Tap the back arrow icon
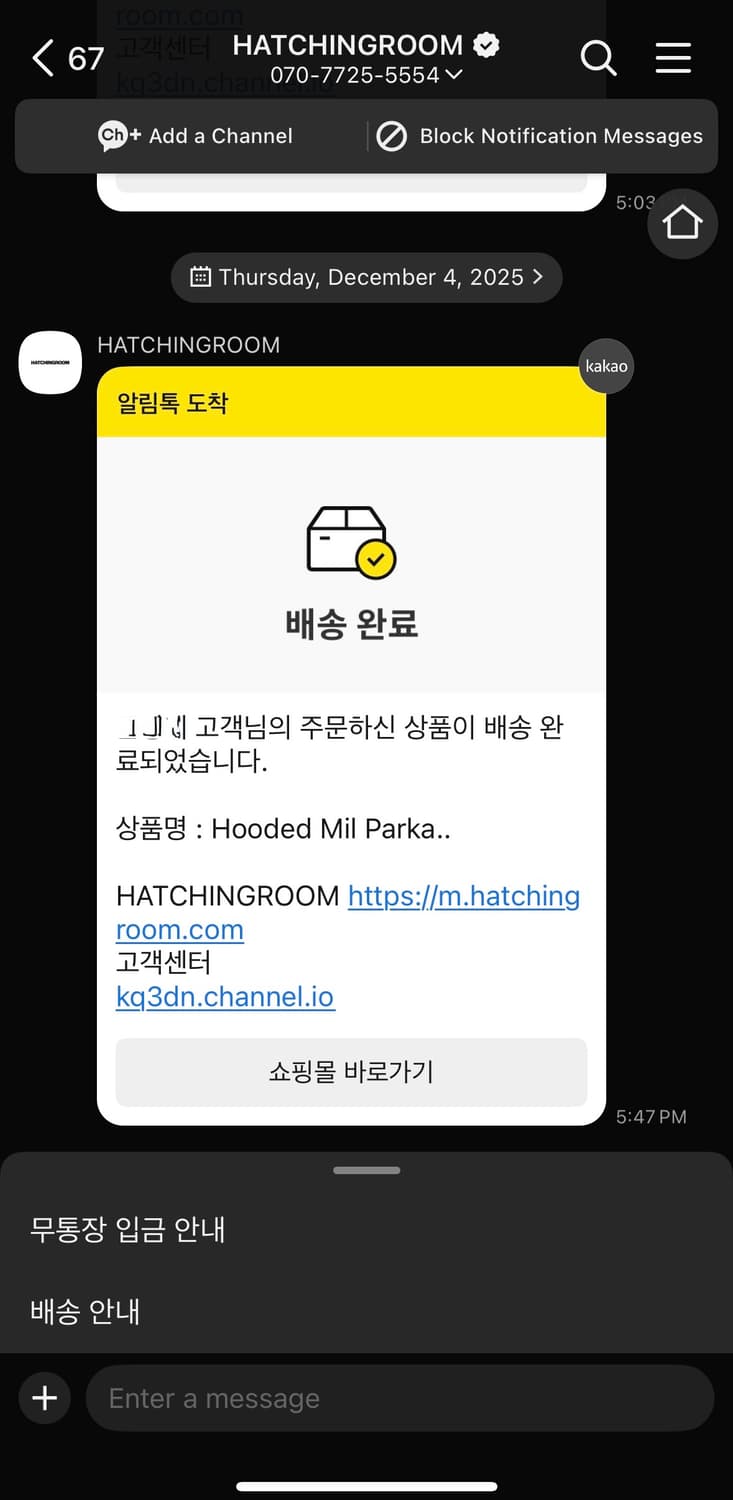The width and height of the screenshot is (733, 1500). tap(40, 58)
